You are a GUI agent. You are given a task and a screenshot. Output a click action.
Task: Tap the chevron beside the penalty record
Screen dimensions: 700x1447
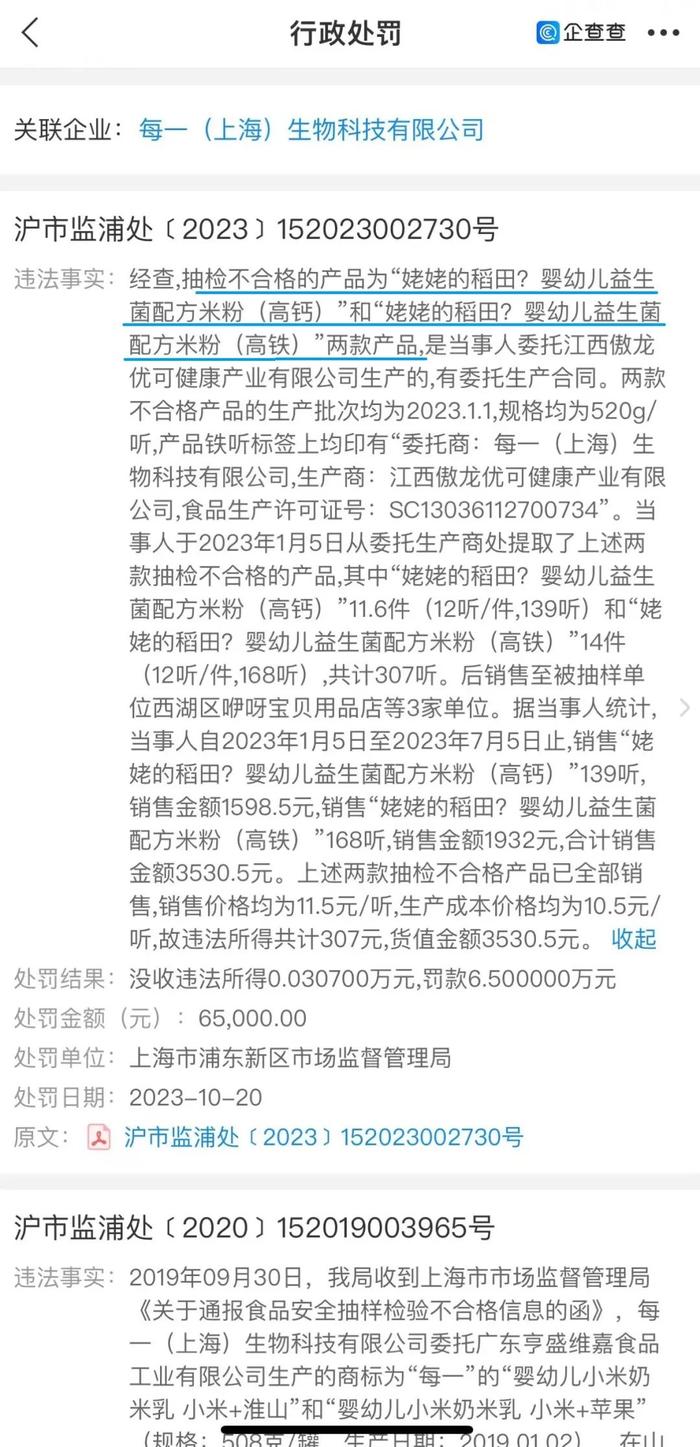pos(685,708)
